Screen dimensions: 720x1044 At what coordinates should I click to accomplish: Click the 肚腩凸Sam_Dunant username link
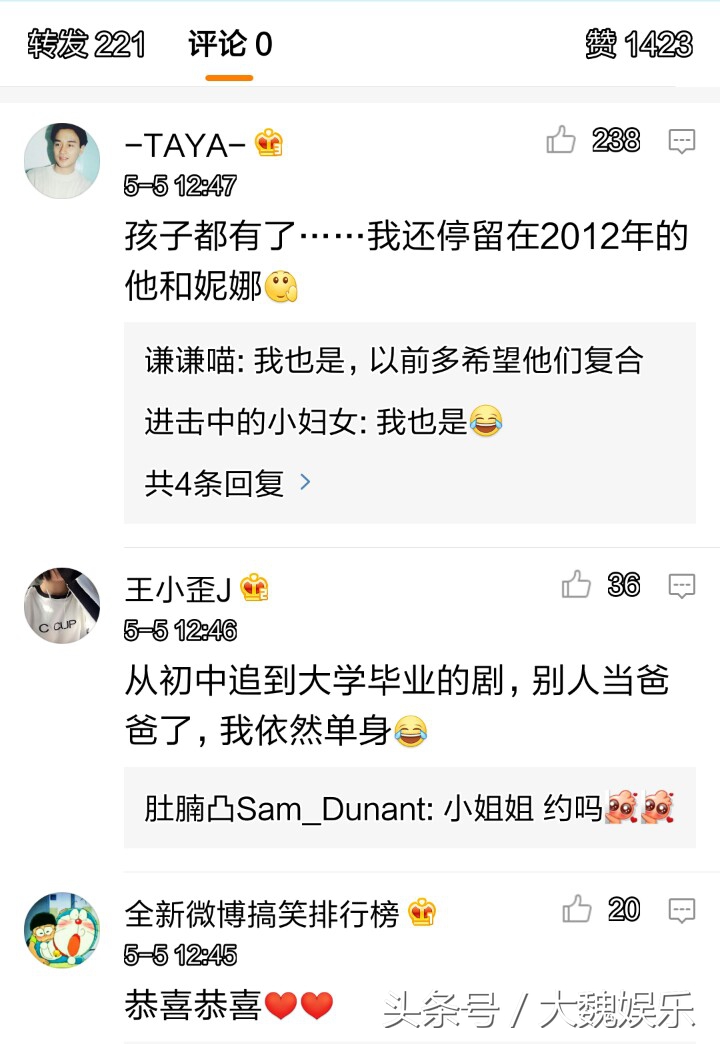click(266, 810)
